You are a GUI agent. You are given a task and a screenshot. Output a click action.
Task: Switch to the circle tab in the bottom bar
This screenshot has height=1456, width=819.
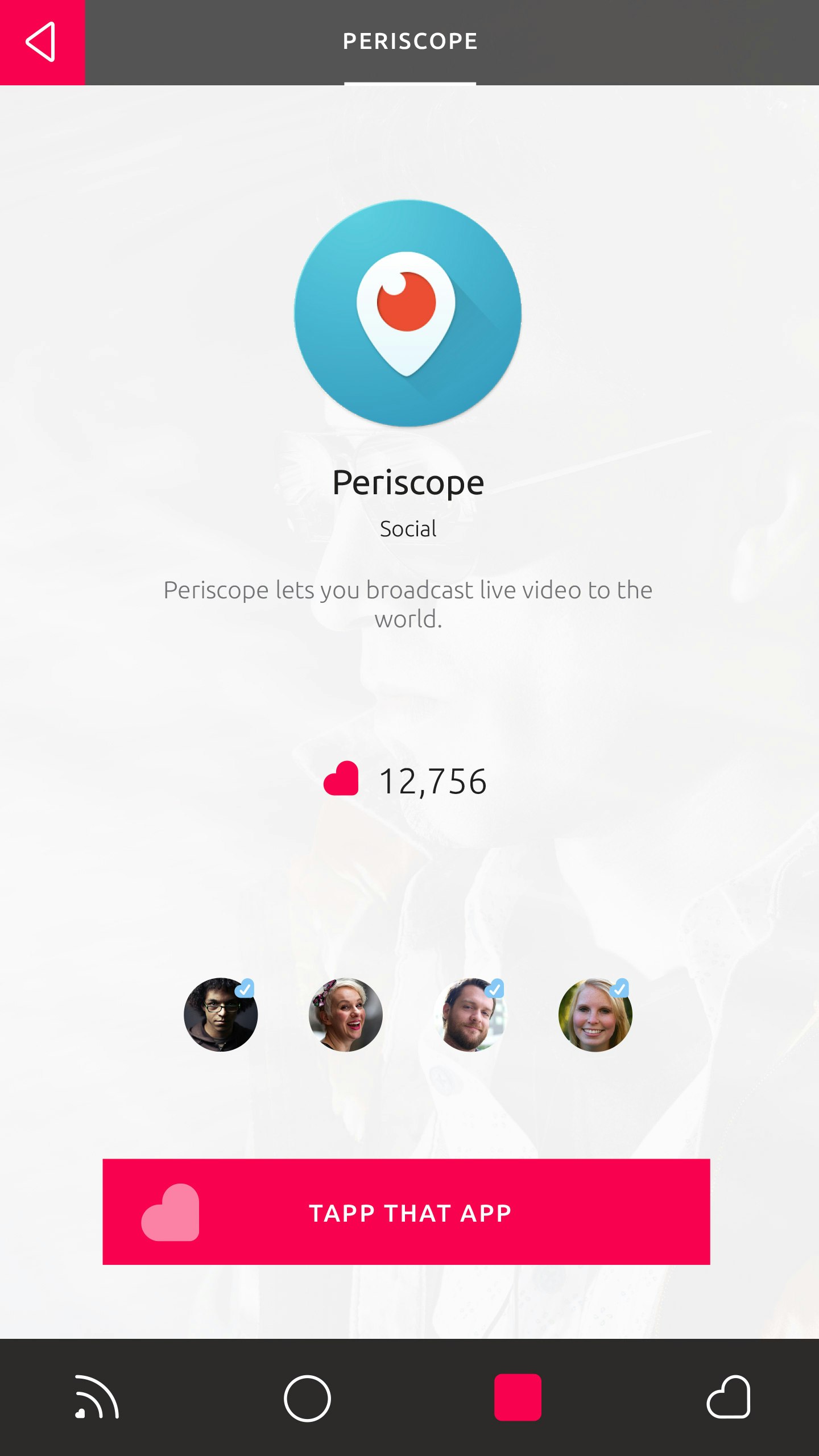point(307,1398)
